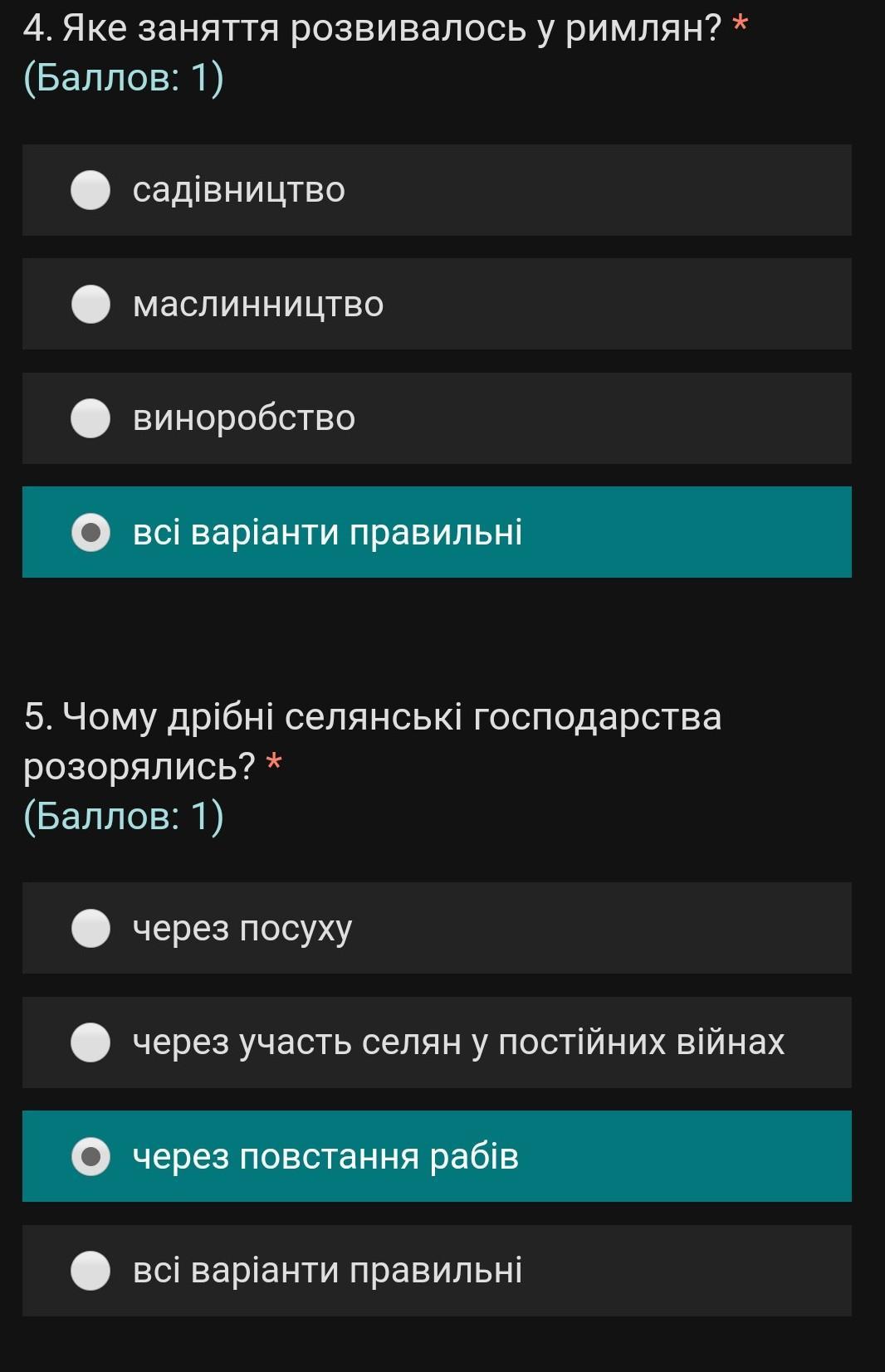This screenshot has width=885, height=1372.
Task: Choose маслинництво as the answer
Action: pos(90,304)
